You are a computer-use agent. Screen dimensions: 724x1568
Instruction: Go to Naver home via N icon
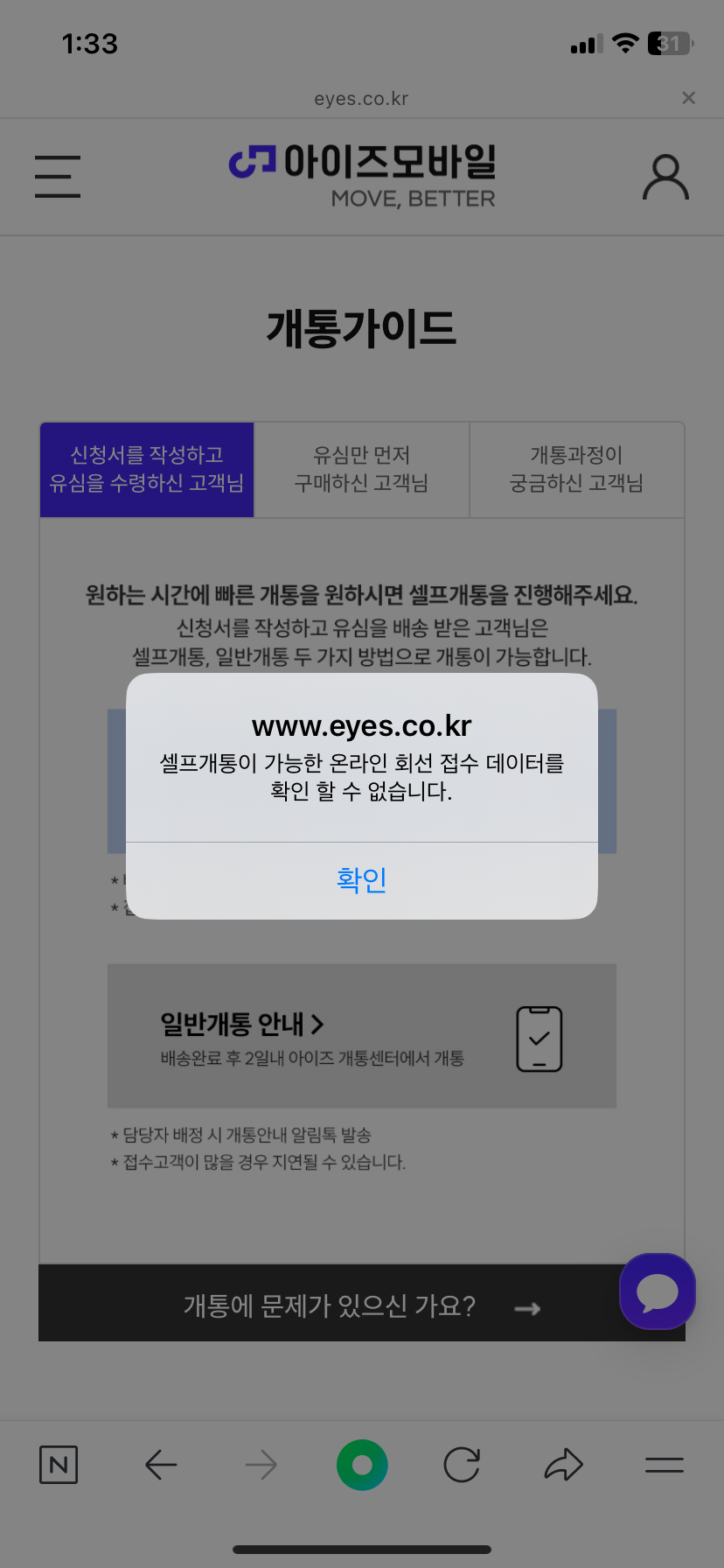(59, 1465)
